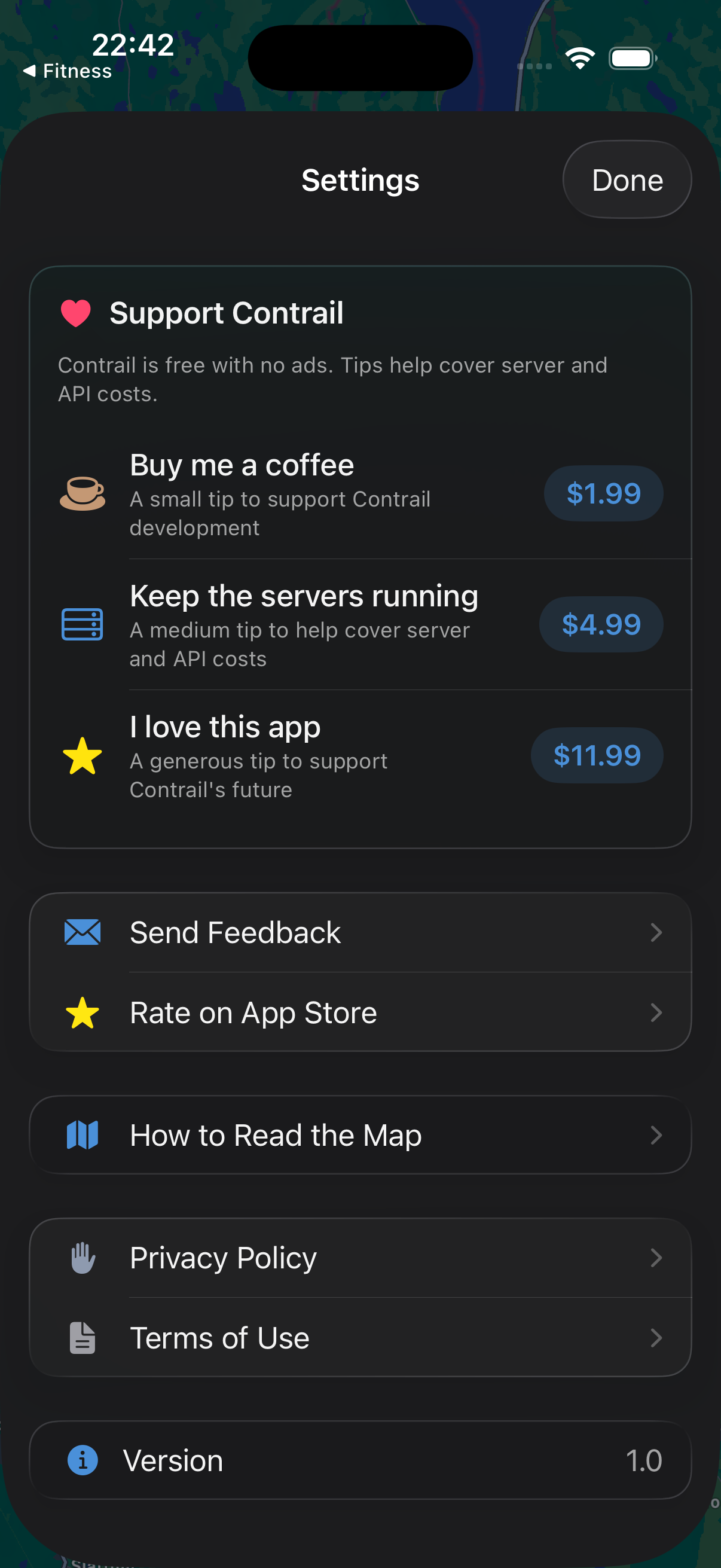Select Rate on App Store

360,1013
